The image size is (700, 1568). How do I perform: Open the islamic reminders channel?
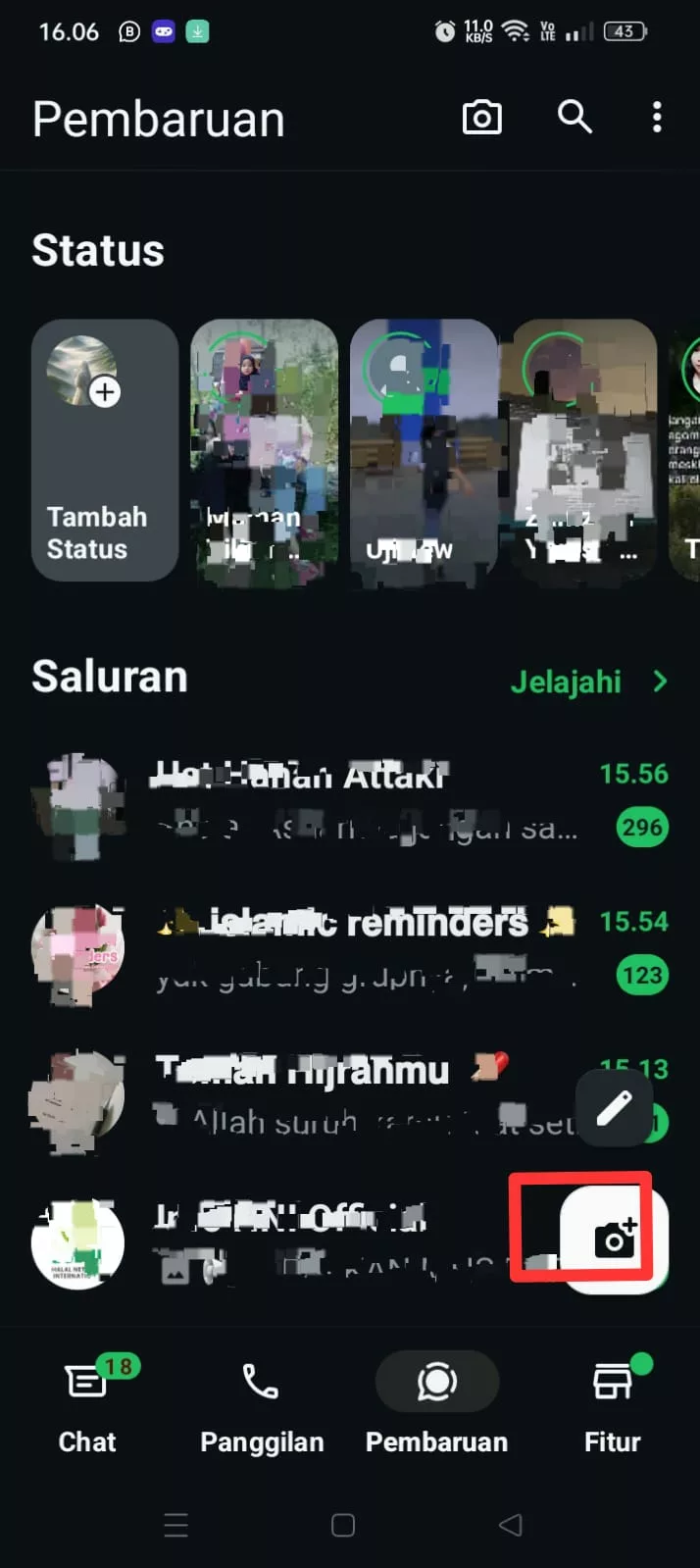(343, 948)
